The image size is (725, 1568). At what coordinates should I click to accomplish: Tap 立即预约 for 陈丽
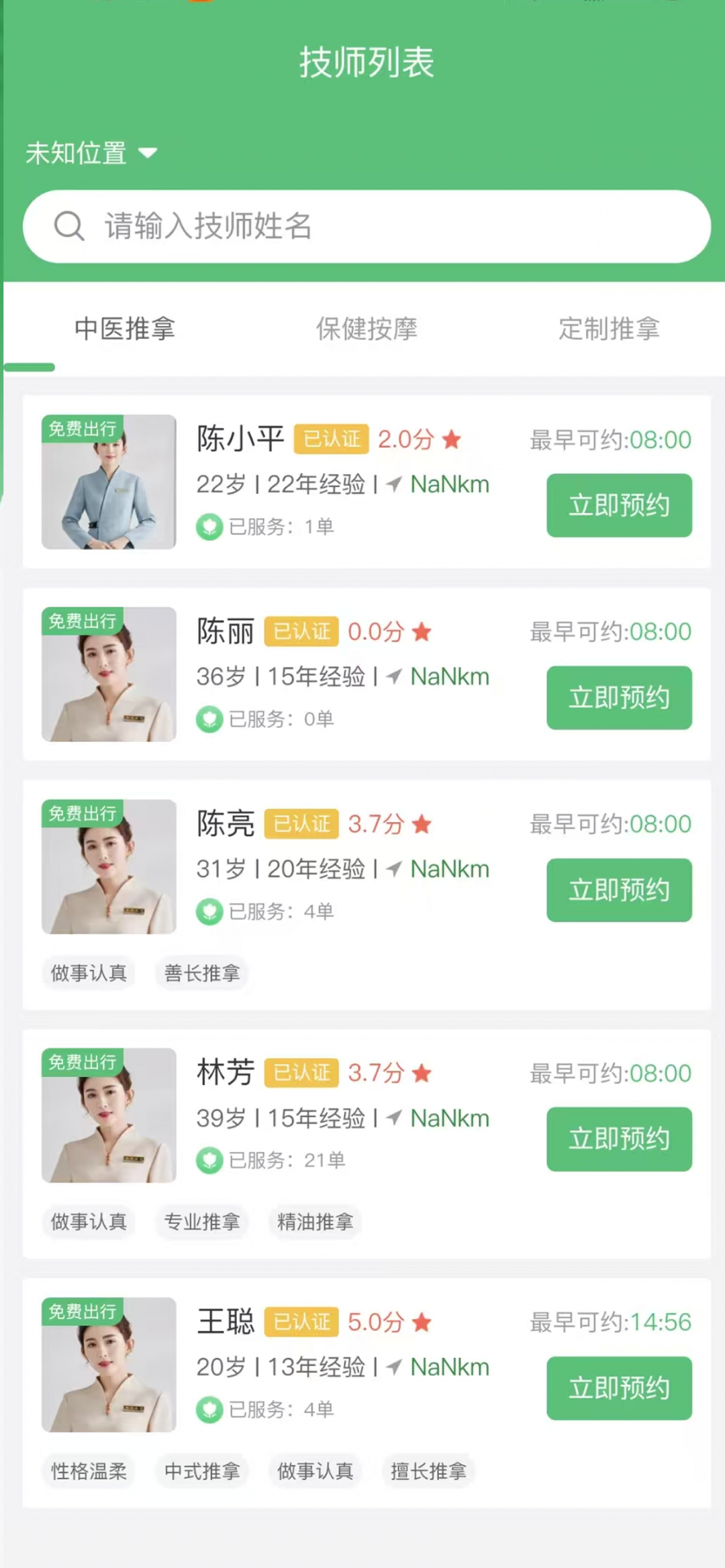[x=619, y=698]
